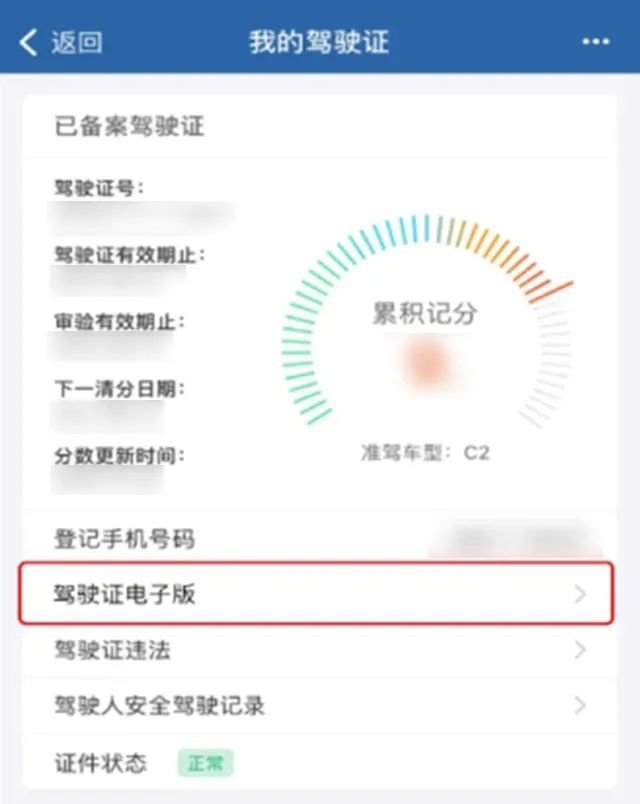Viewport: 640px width, 804px height.
Task: Open the three-dot overflow menu
Action: coord(596,43)
